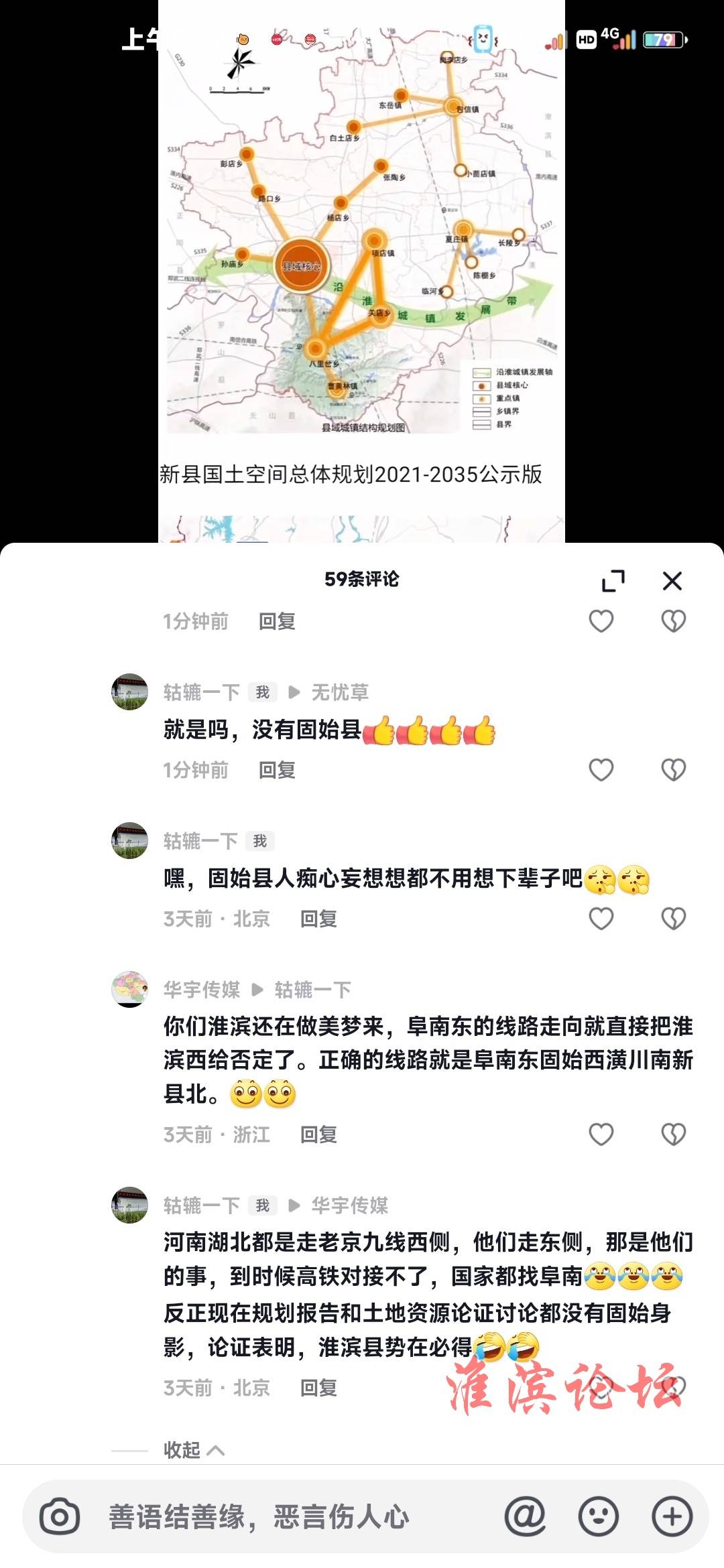Dislike 华宇传媒's comment about 阜南东
The image size is (724, 1568).
point(673,1134)
